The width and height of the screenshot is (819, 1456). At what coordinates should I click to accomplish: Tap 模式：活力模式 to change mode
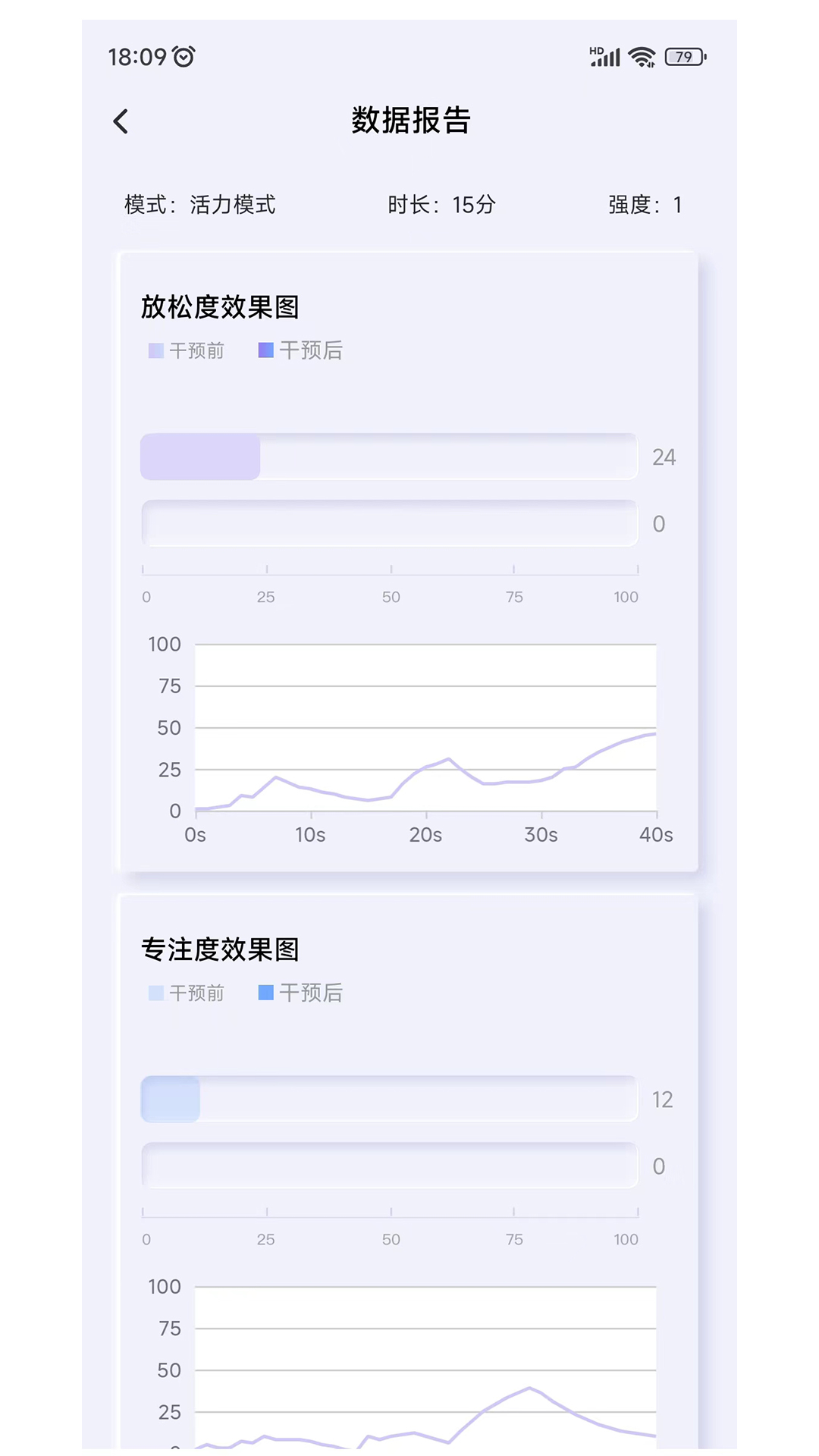tap(199, 205)
